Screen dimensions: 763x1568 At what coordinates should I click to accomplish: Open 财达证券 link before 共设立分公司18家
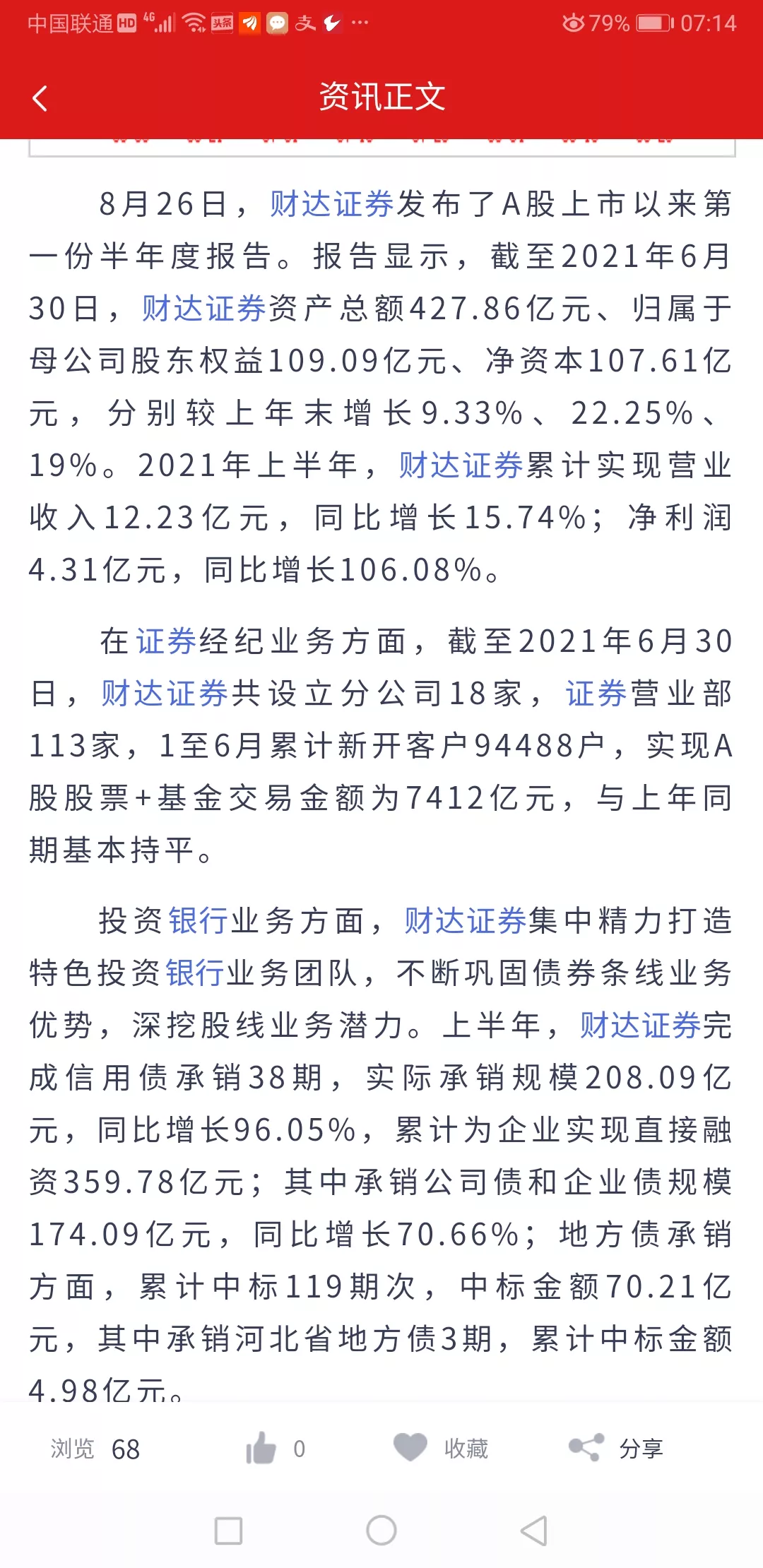click(164, 694)
